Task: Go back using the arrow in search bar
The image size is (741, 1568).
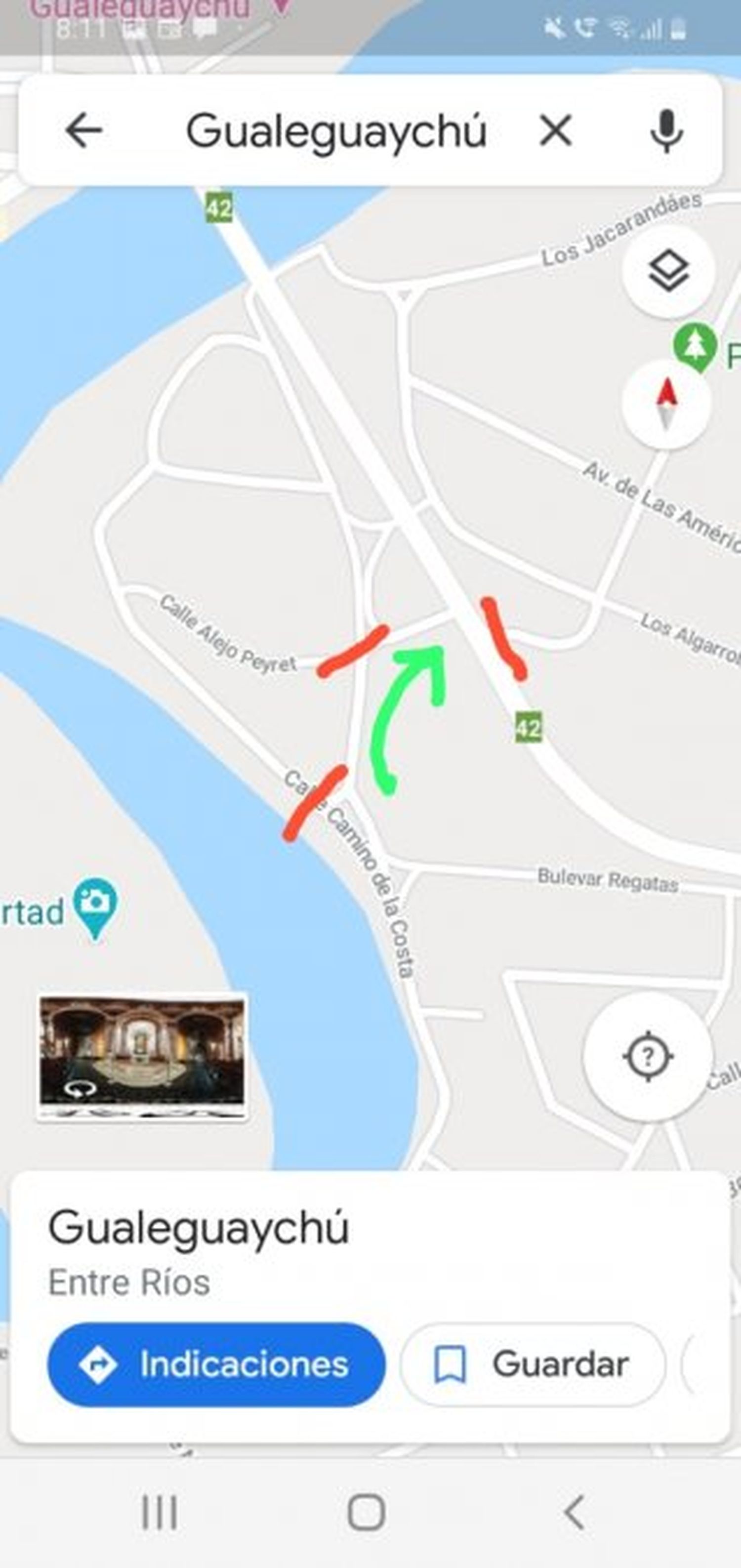Action: coord(83,130)
